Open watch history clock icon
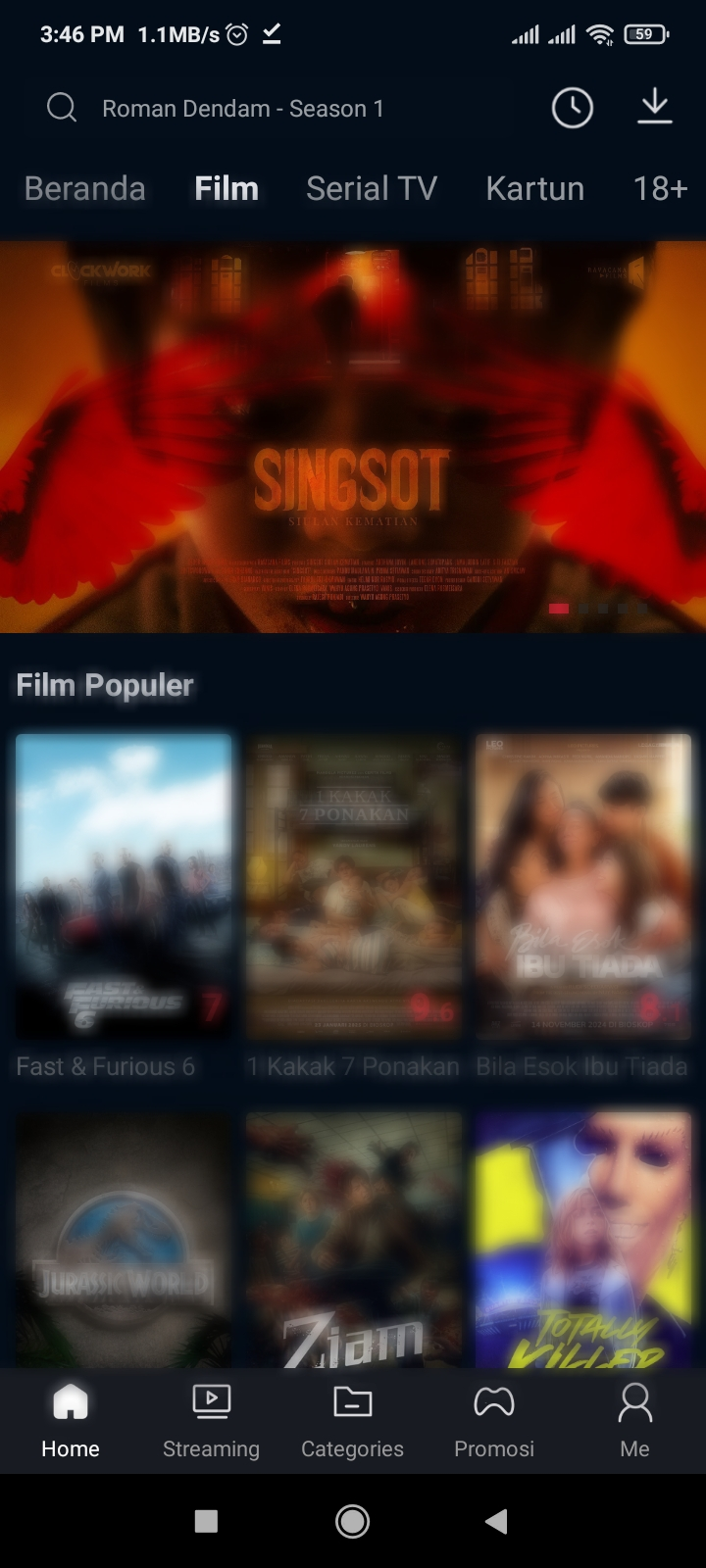Viewport: 706px width, 1568px height. pos(573,108)
